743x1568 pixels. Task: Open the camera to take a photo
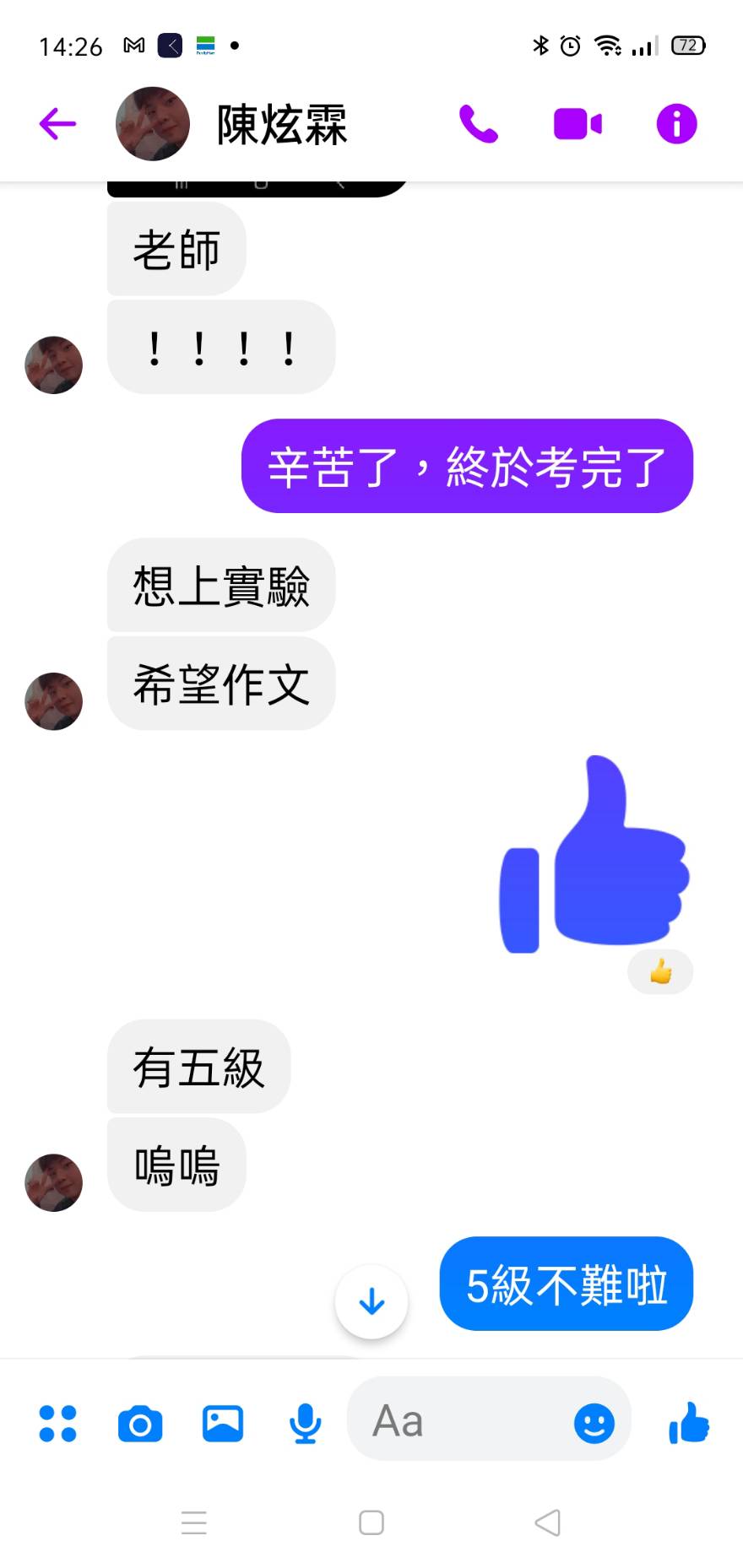(x=140, y=1424)
